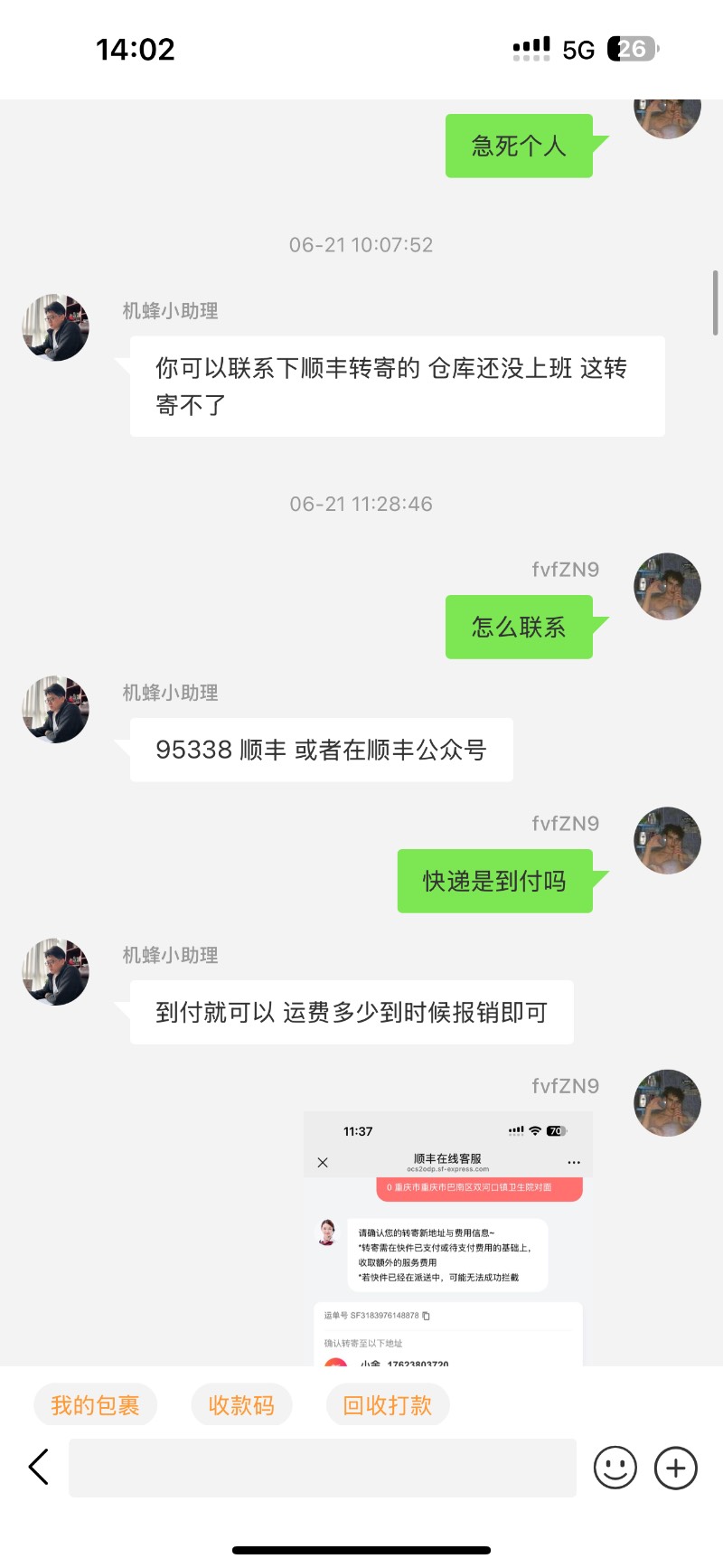
Task: Select the 收款码 quick chip
Action: point(241,1405)
